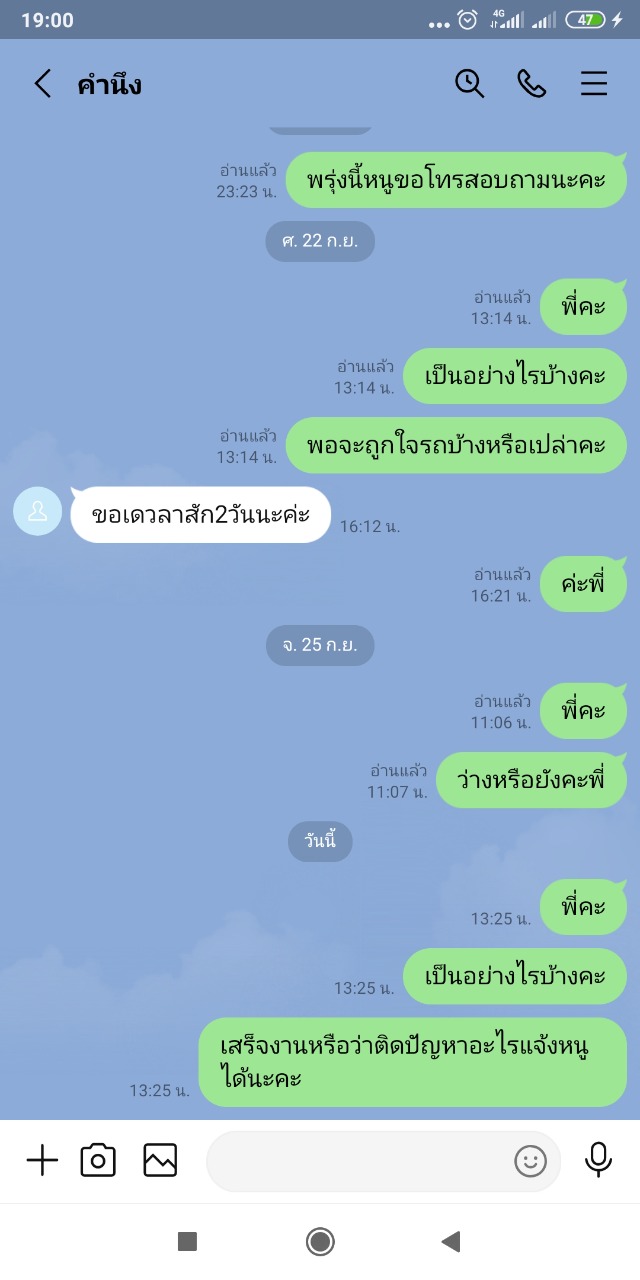Tap the system back button
Image resolution: width=640 pixels, height=1280 pixels.
451,1242
